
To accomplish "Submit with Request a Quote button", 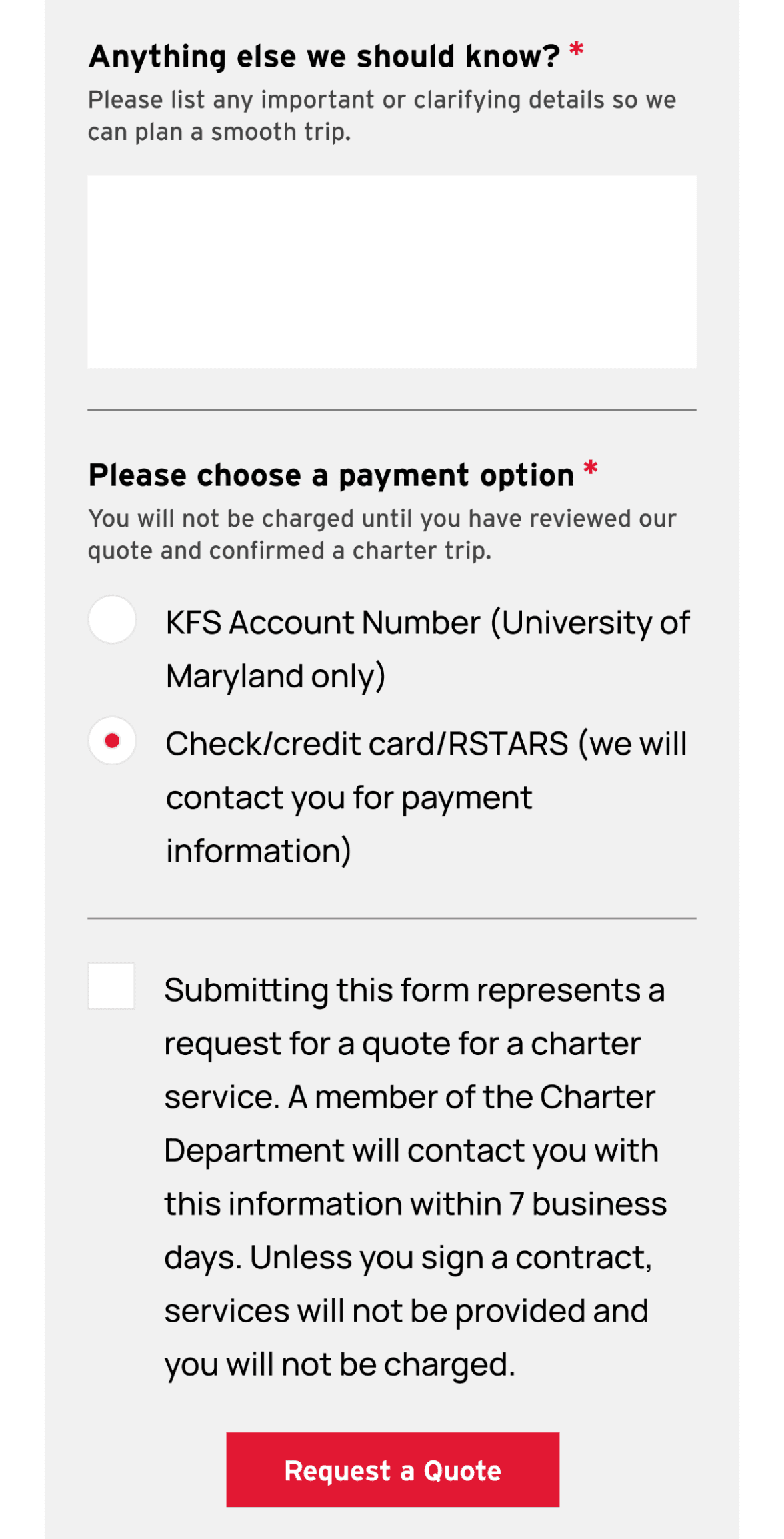I will 392,1470.
